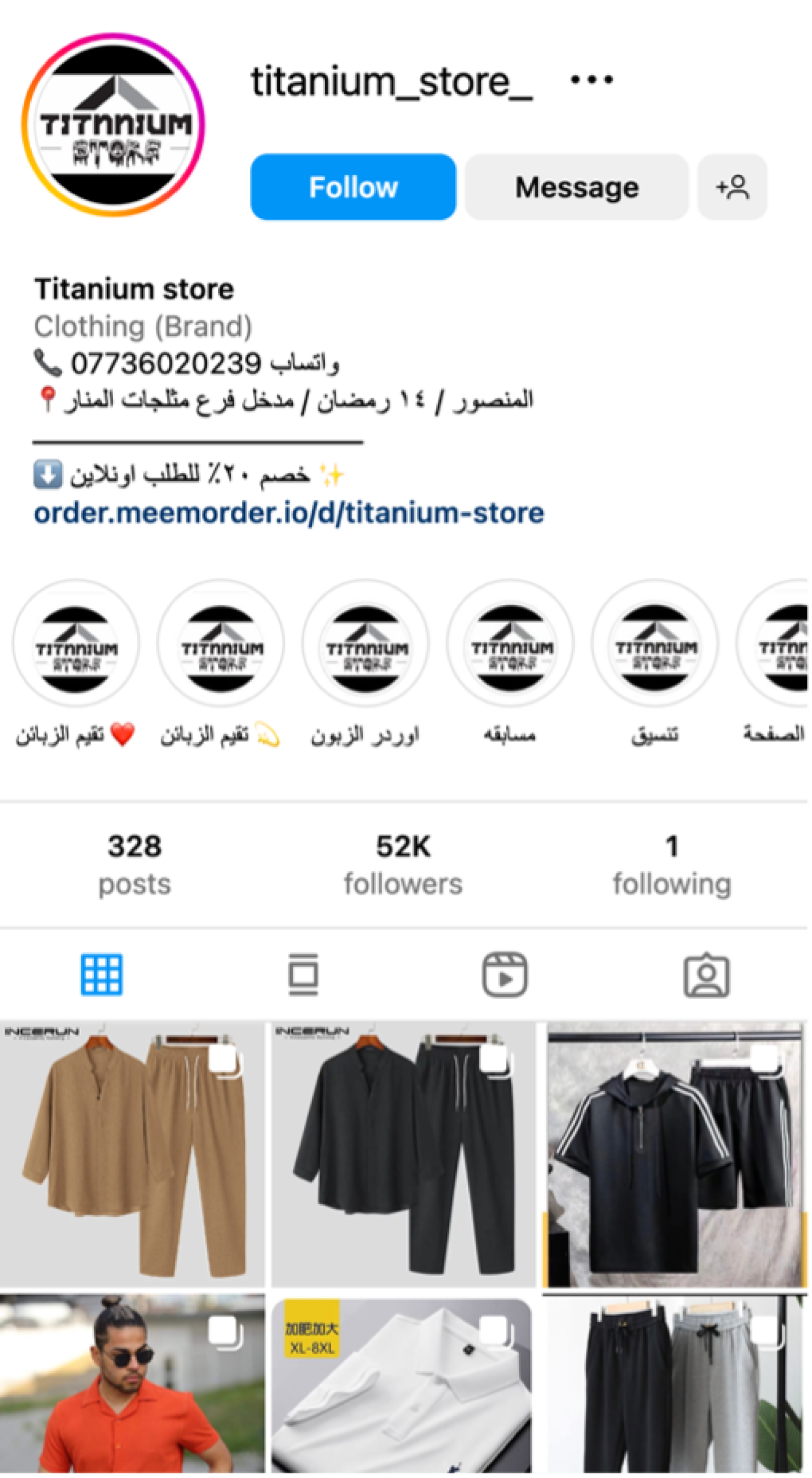View the 1 following list

click(x=672, y=865)
